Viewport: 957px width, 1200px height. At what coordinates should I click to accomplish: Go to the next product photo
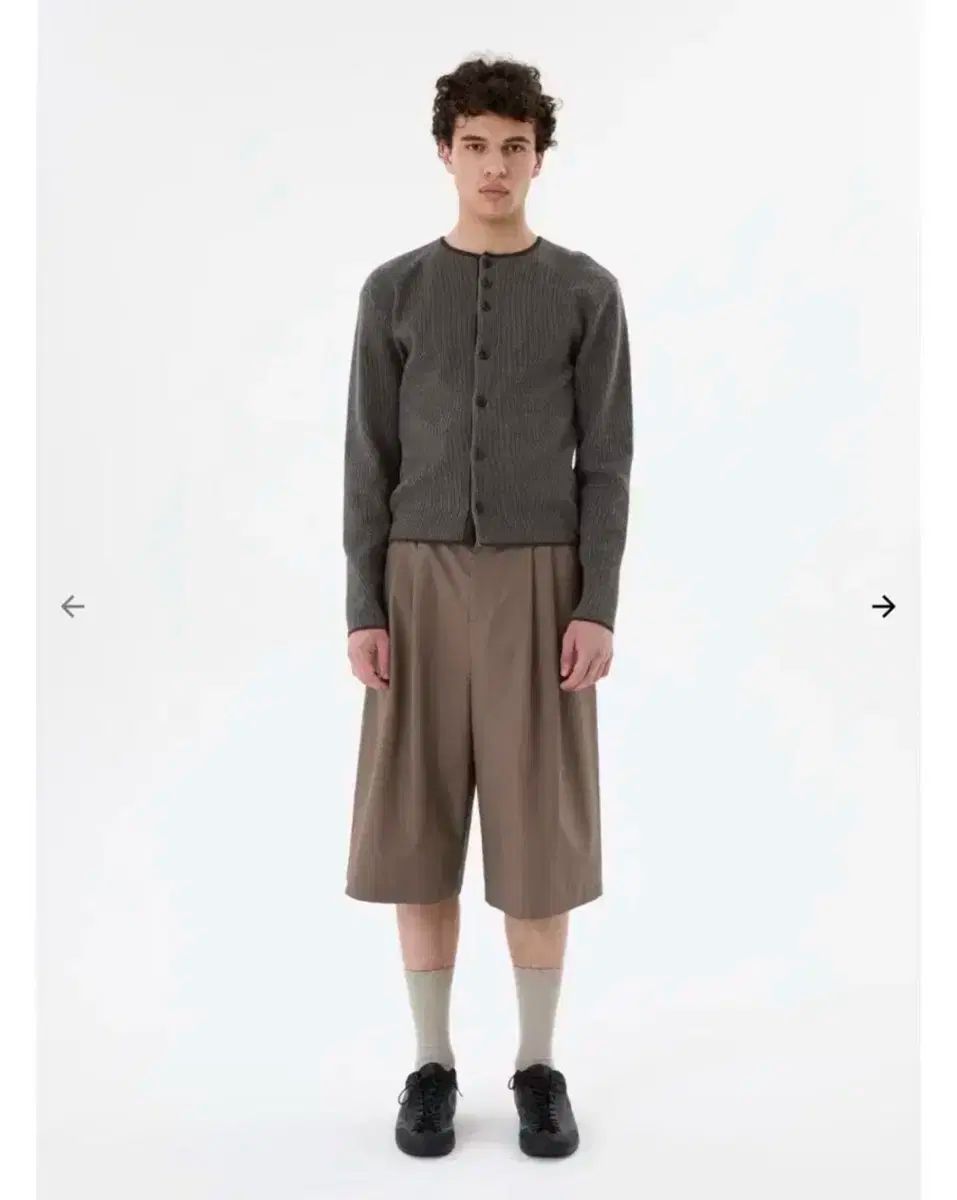pyautogui.click(x=883, y=606)
